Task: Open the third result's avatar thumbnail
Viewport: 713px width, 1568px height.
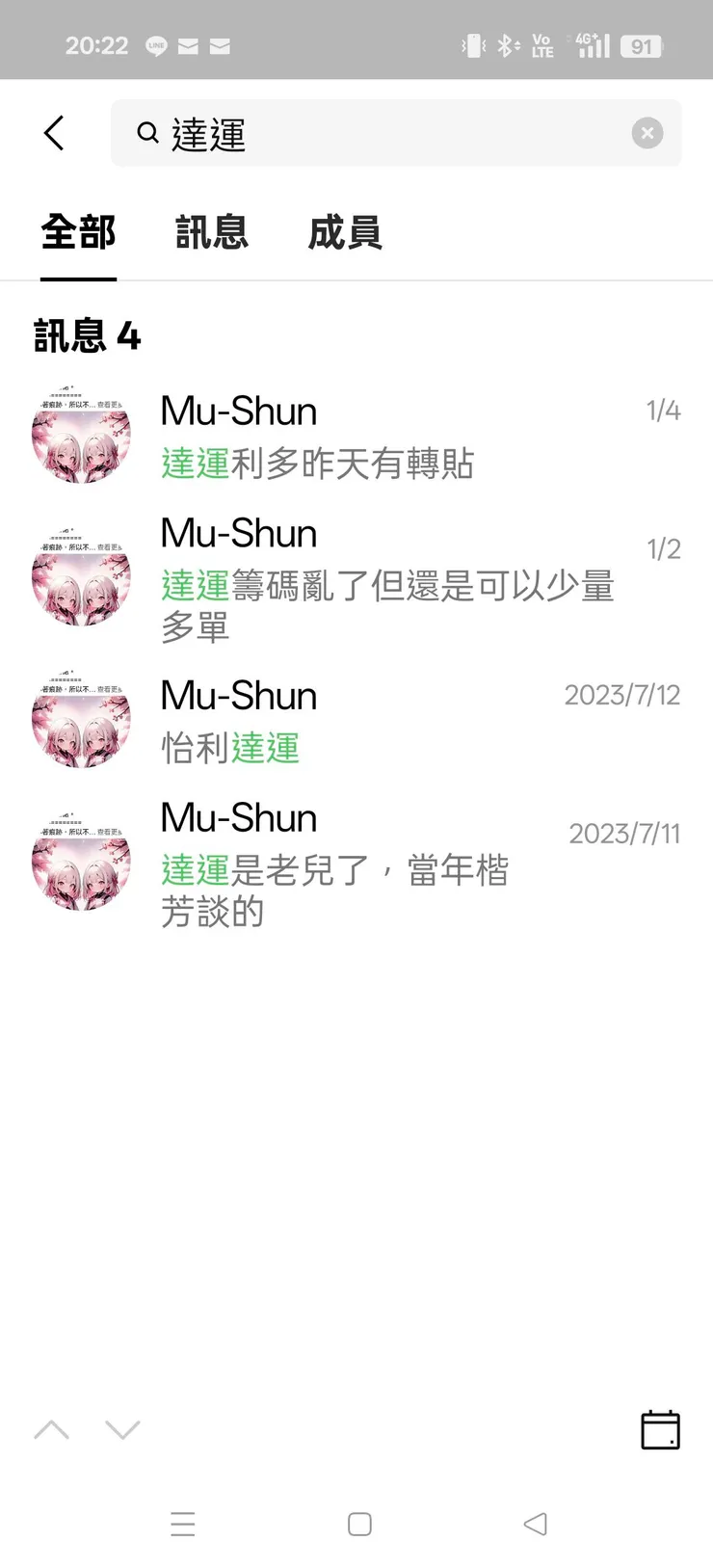Action: [81, 719]
